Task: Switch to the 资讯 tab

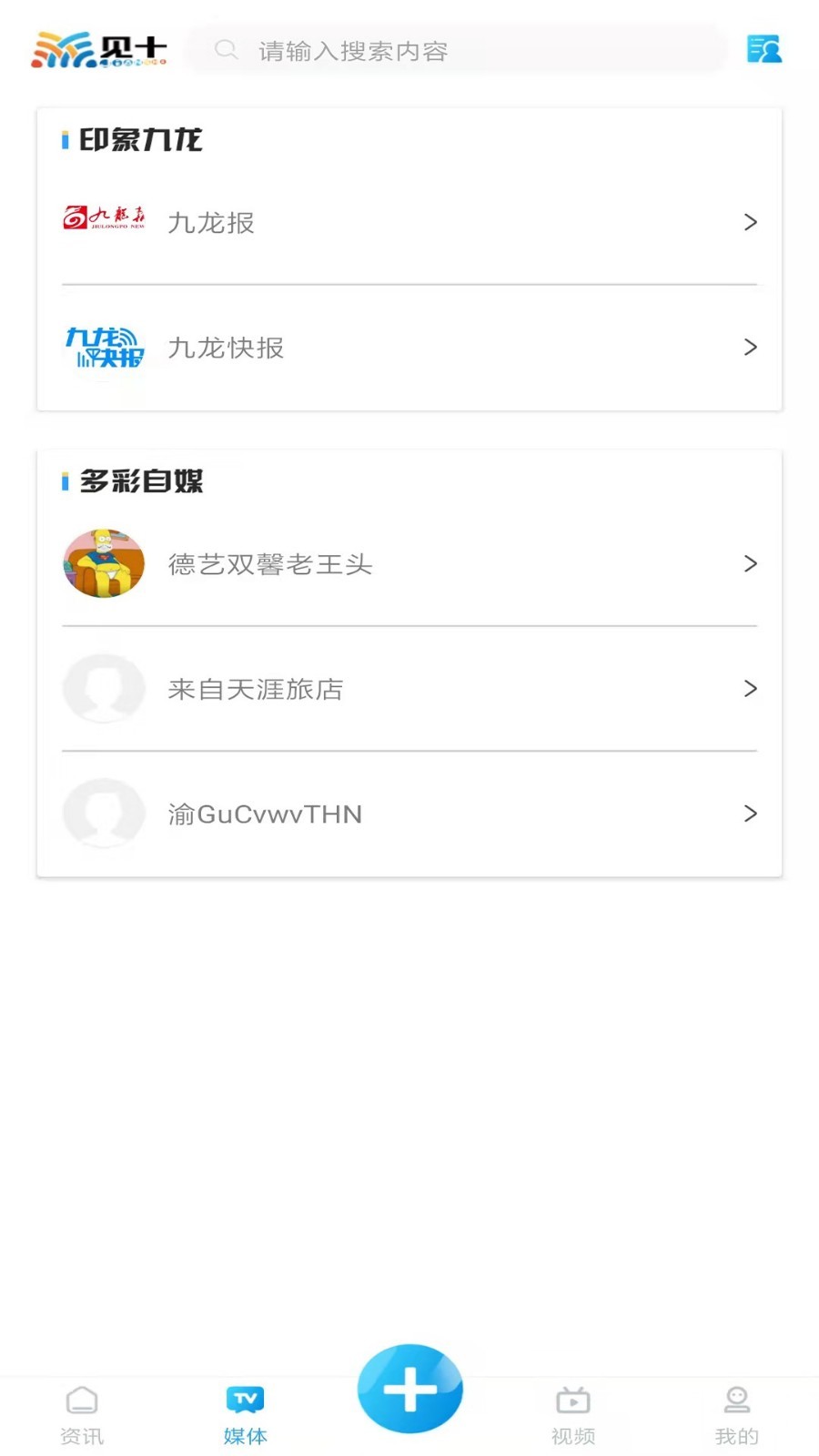Action: click(82, 1415)
